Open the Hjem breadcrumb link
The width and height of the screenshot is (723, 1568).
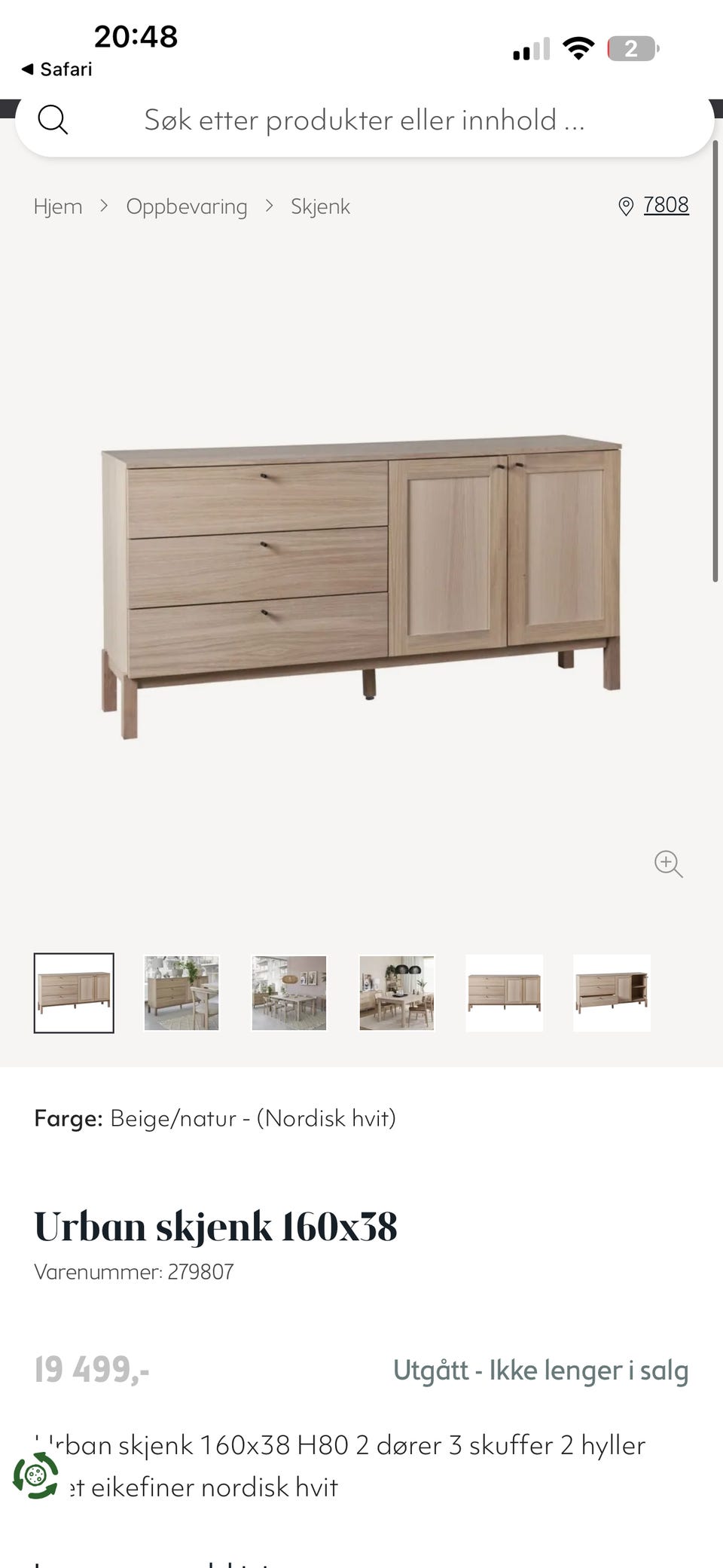pyautogui.click(x=58, y=206)
